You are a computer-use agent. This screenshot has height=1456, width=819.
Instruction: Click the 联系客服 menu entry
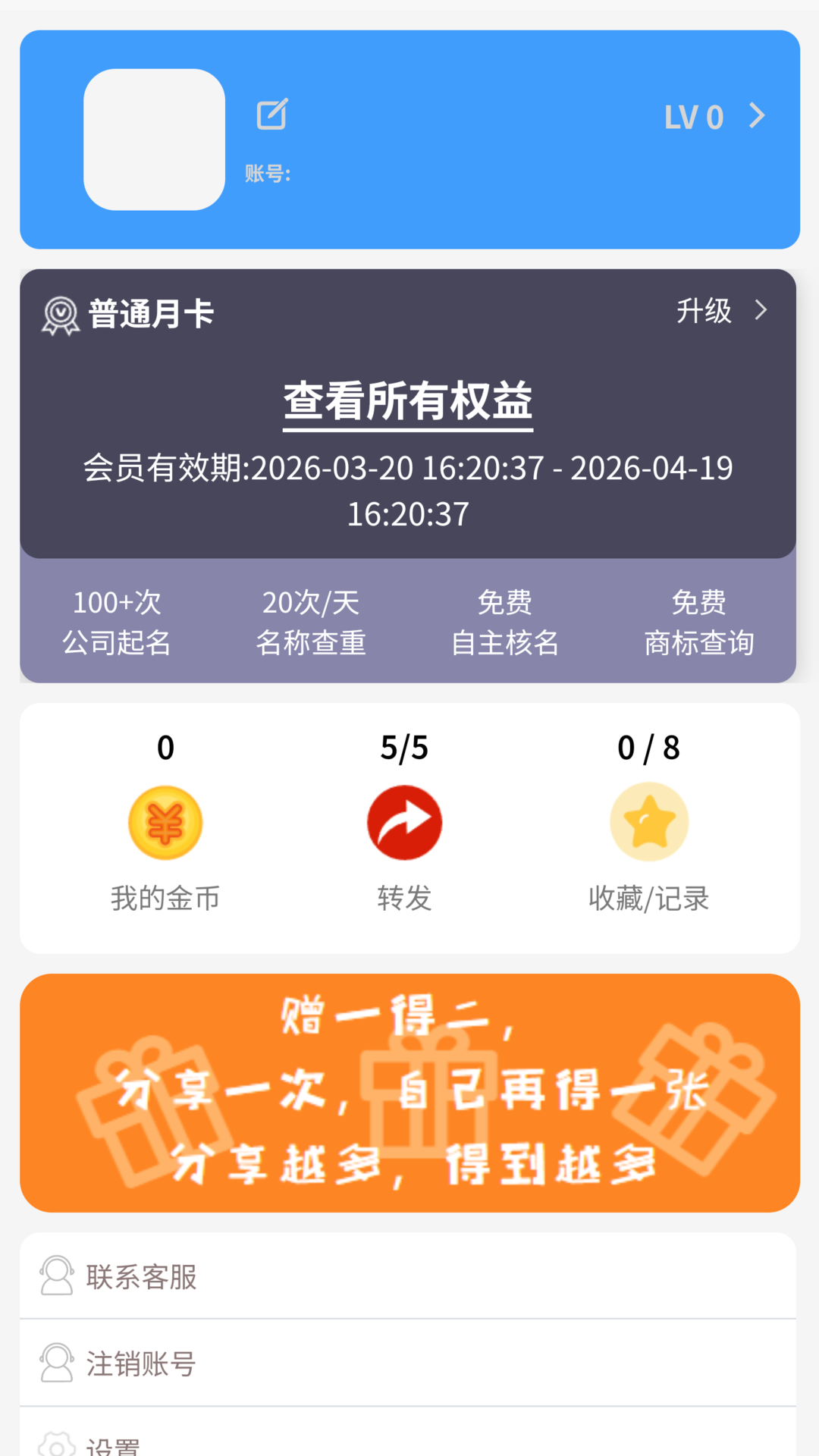pos(142,1275)
